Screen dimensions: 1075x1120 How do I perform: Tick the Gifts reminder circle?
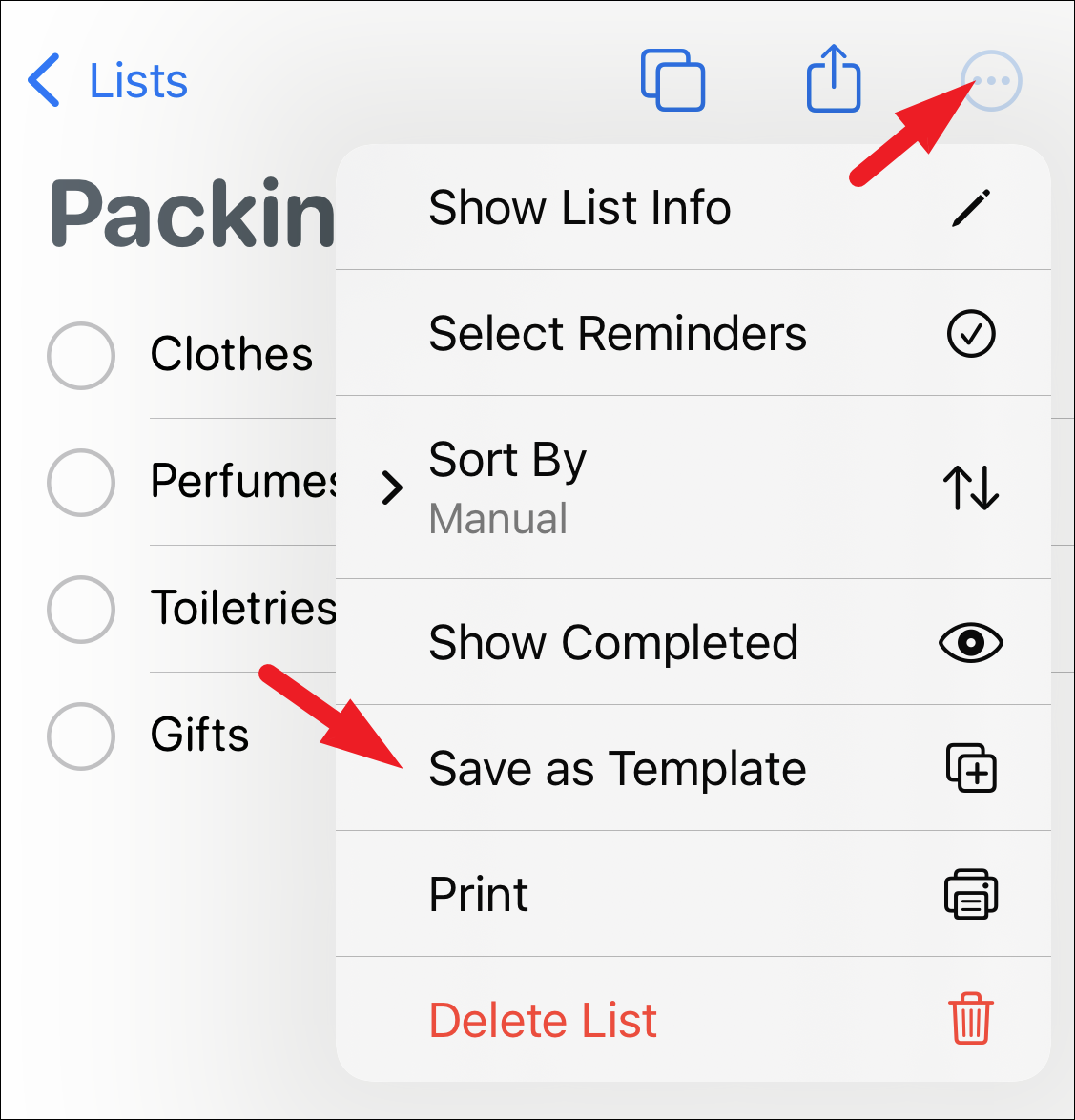(x=81, y=736)
